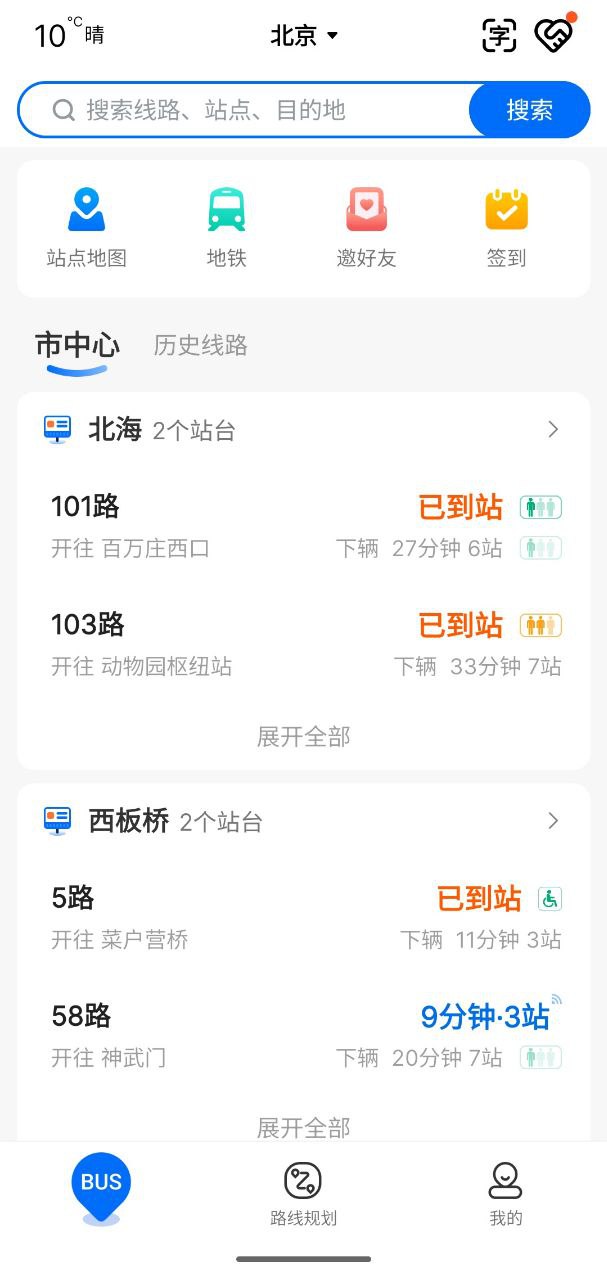
Task: Open the city selector showing 北京
Action: [x=304, y=36]
